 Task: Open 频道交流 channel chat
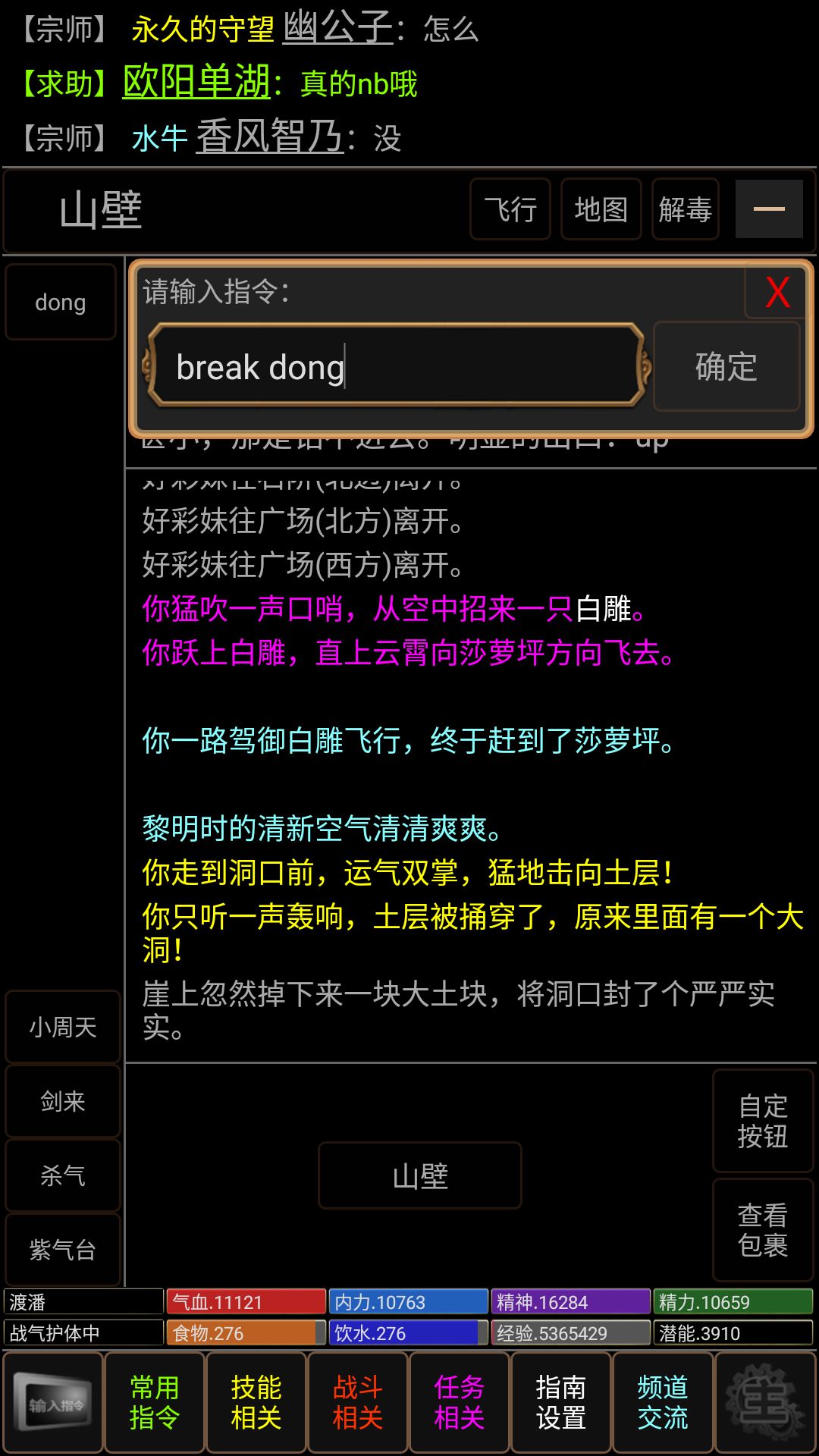pyautogui.click(x=664, y=1401)
